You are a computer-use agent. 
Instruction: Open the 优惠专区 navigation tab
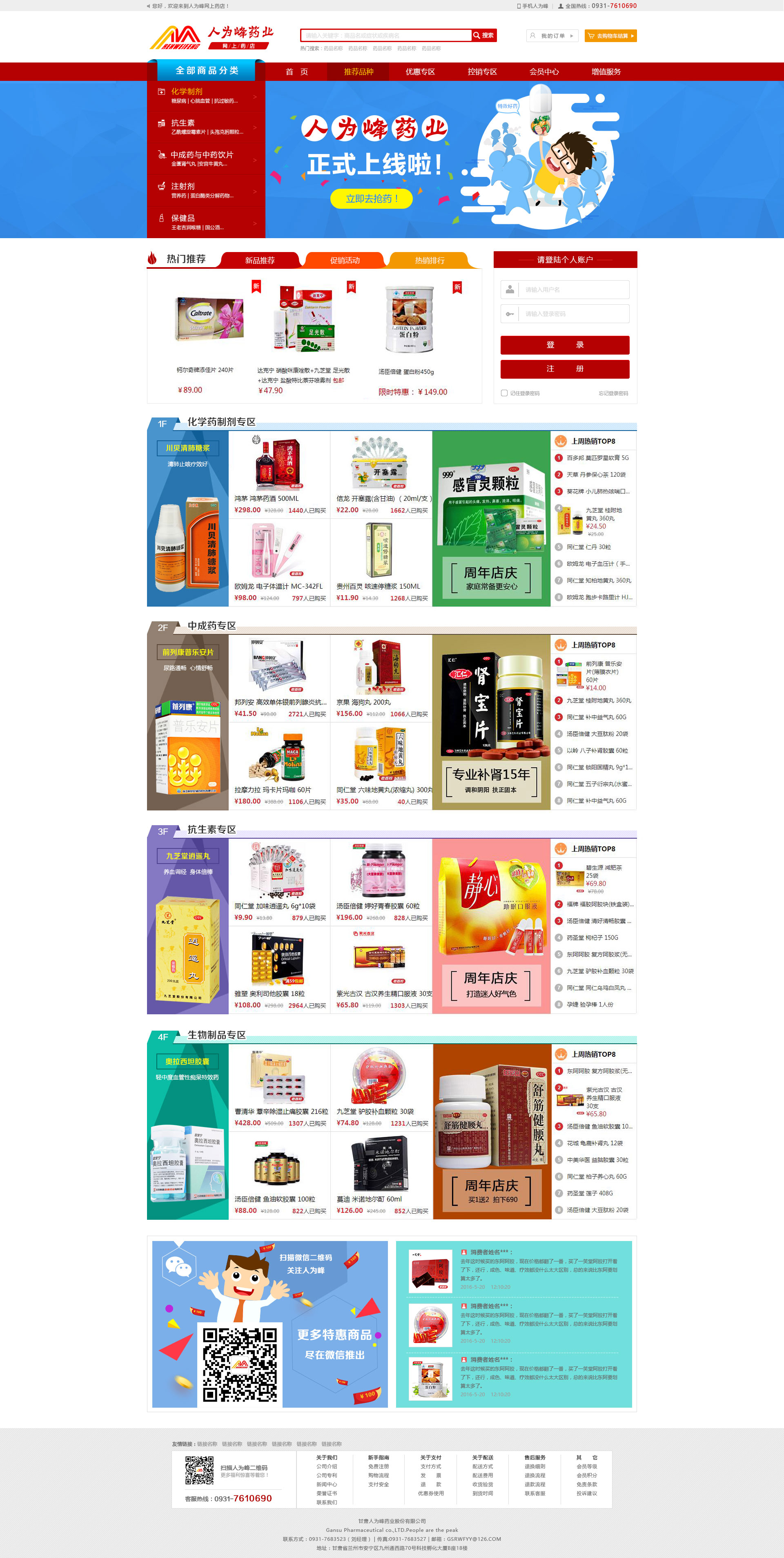click(420, 72)
